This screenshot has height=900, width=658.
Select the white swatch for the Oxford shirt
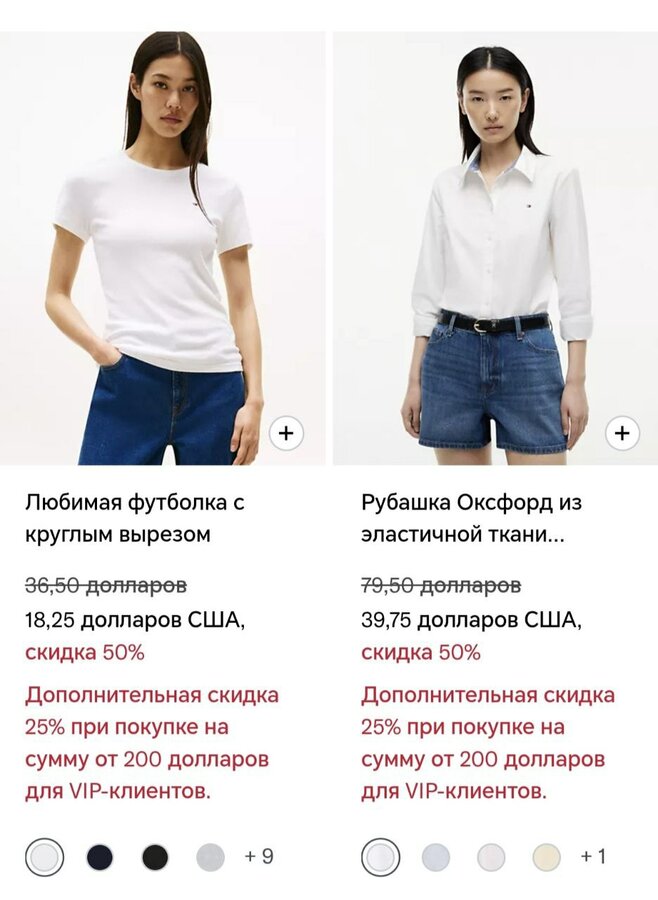pos(380,857)
